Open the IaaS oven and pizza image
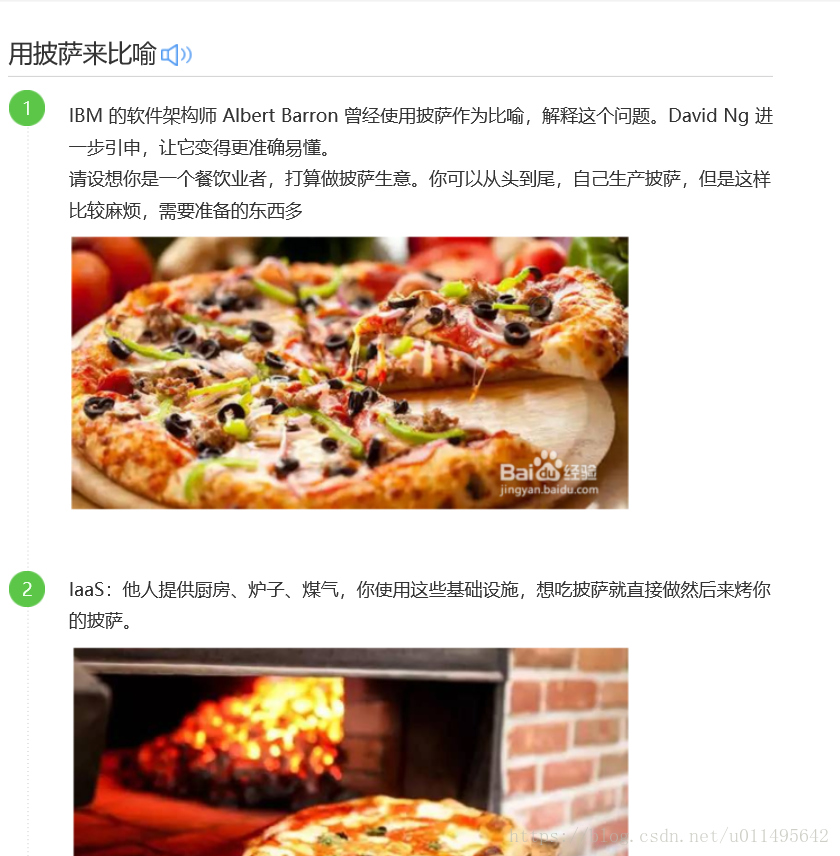Screen dimensions: 840x856 (x=350, y=750)
